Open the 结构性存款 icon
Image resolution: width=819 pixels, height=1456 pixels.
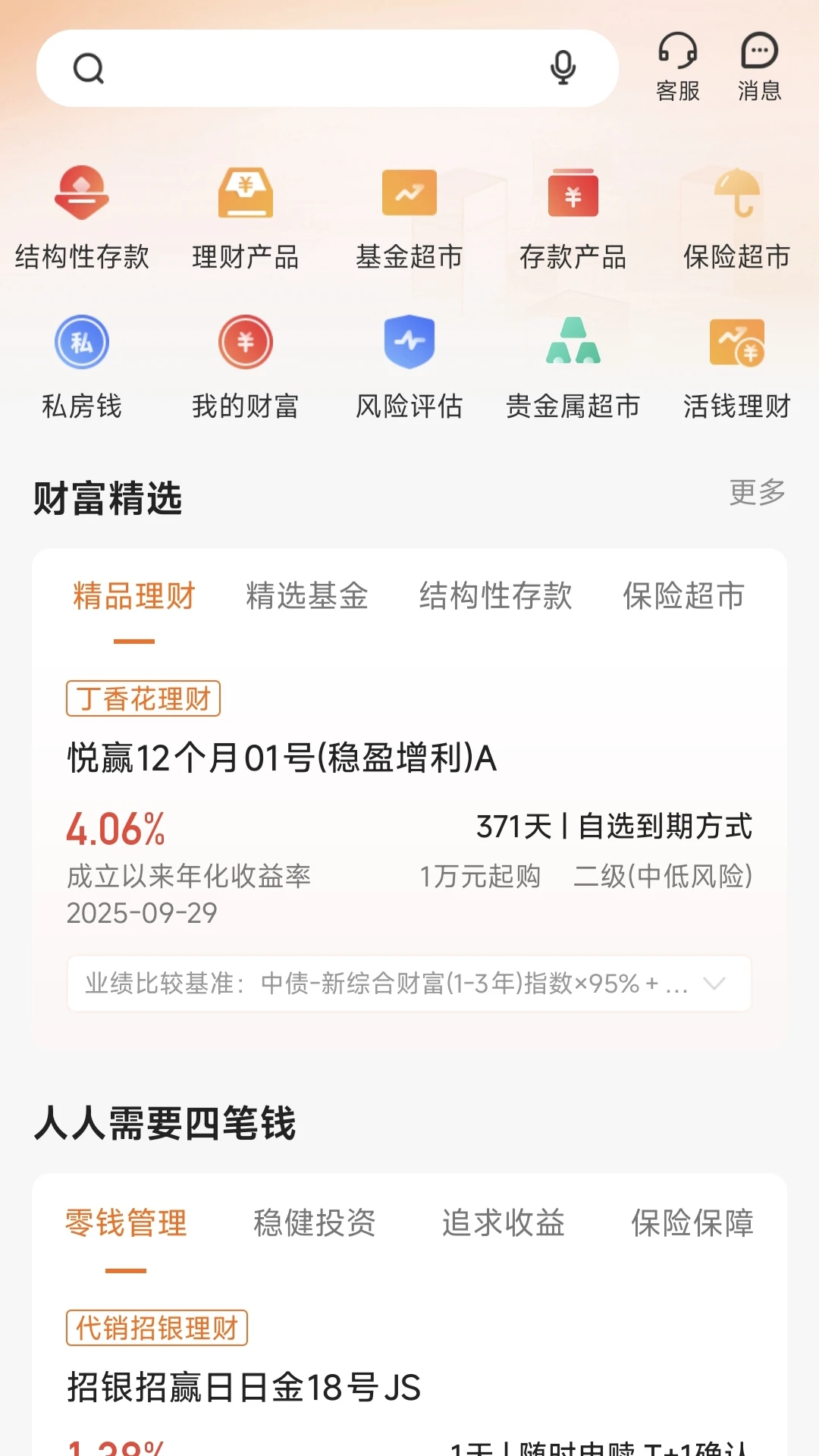pos(81,216)
